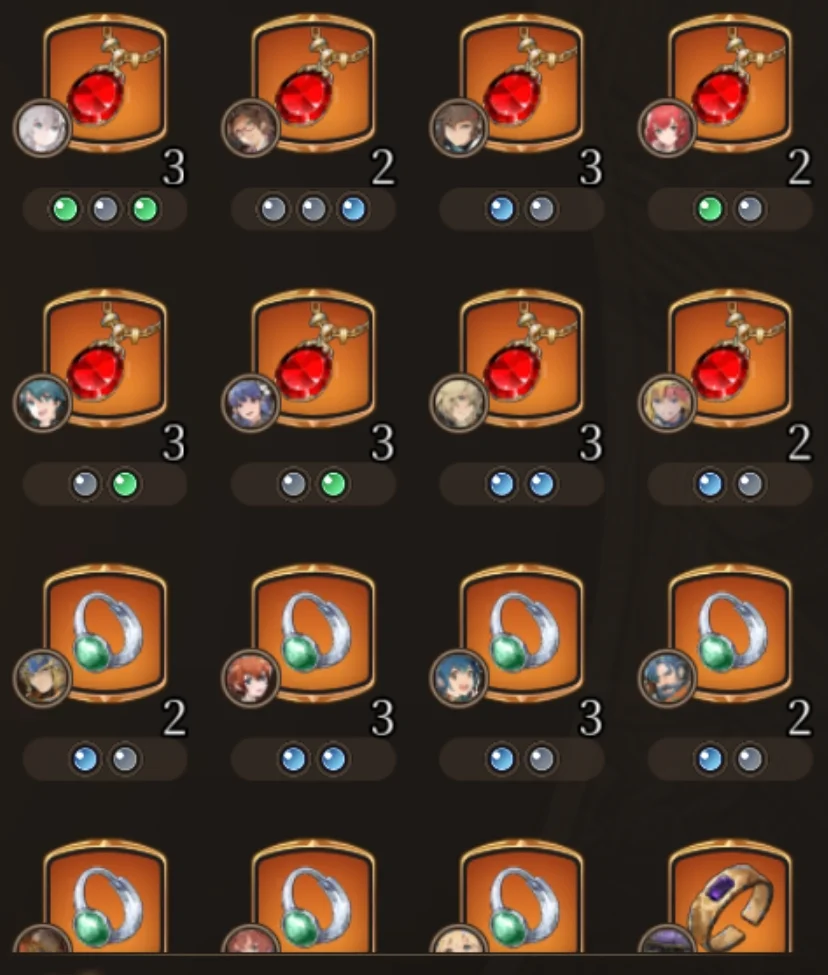Choose the red pendant with the red-haired portrait

[729, 84]
